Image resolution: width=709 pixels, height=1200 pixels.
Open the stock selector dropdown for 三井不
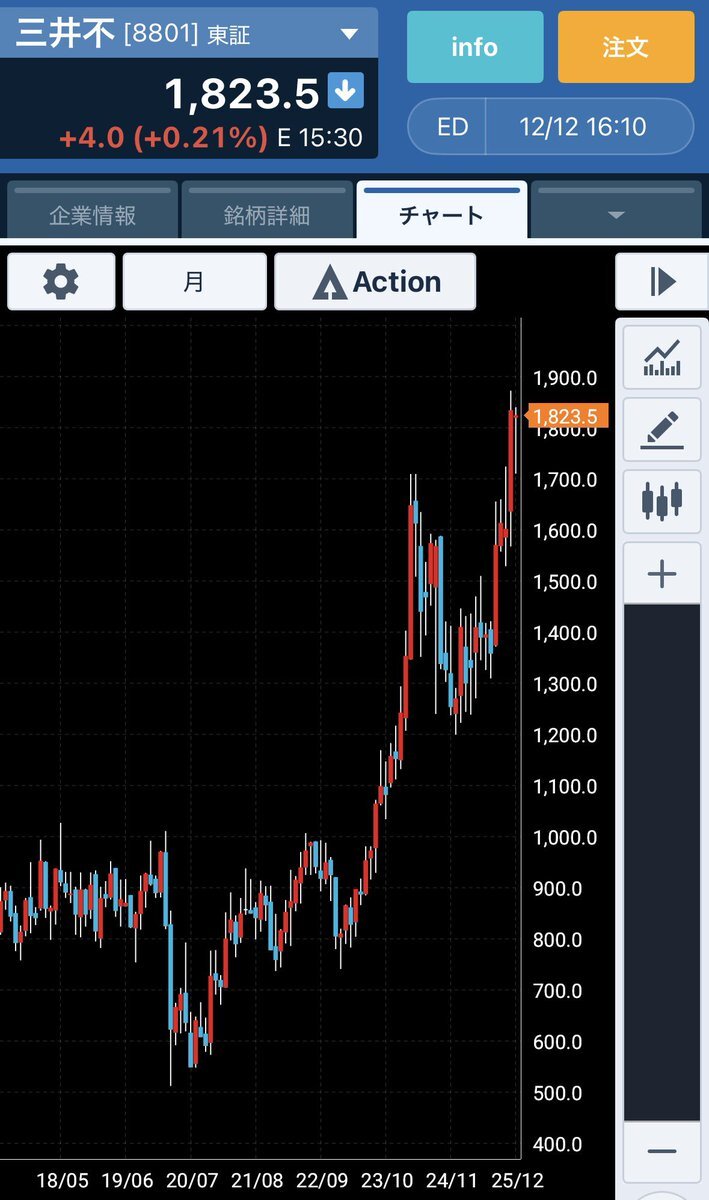tap(349, 34)
